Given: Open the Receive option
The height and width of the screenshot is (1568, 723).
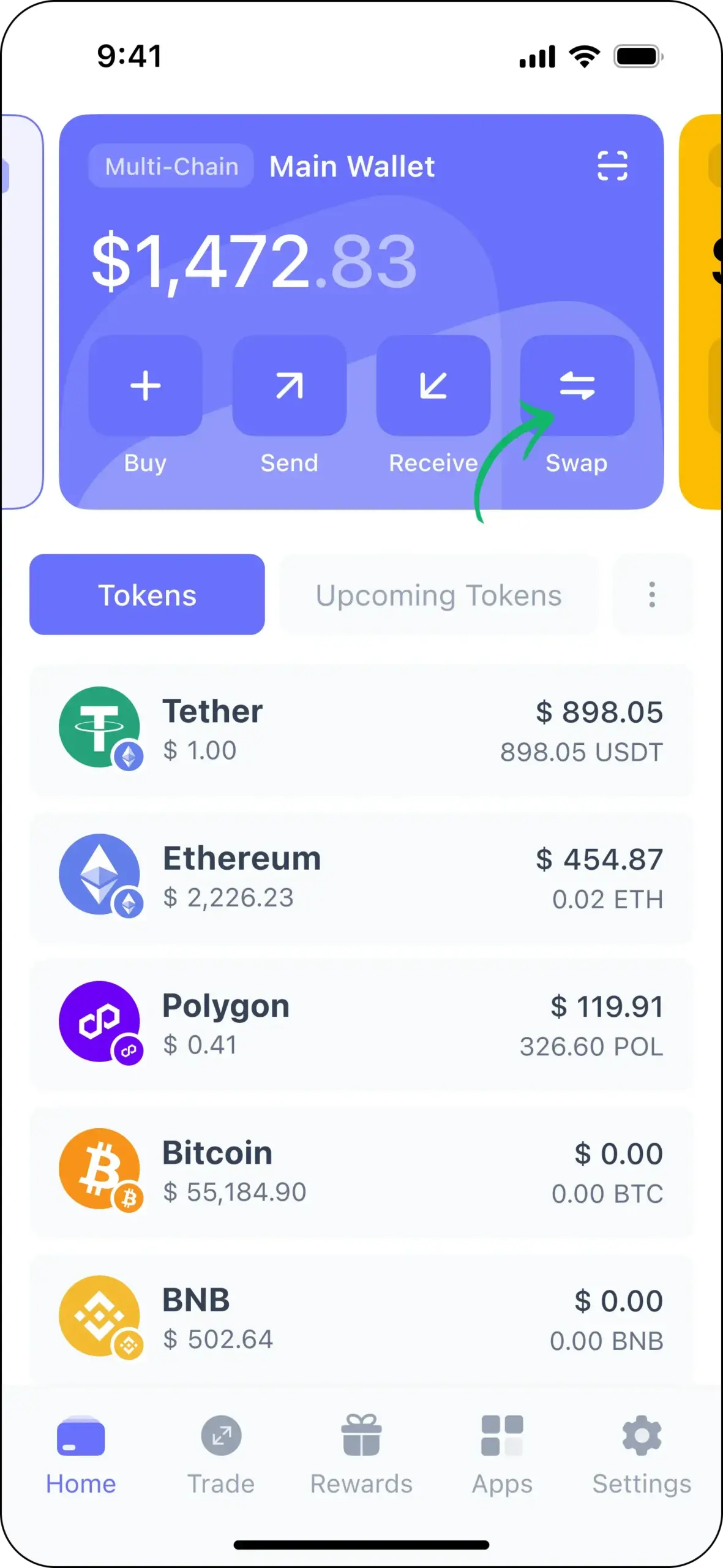Looking at the screenshot, I should pos(433,386).
